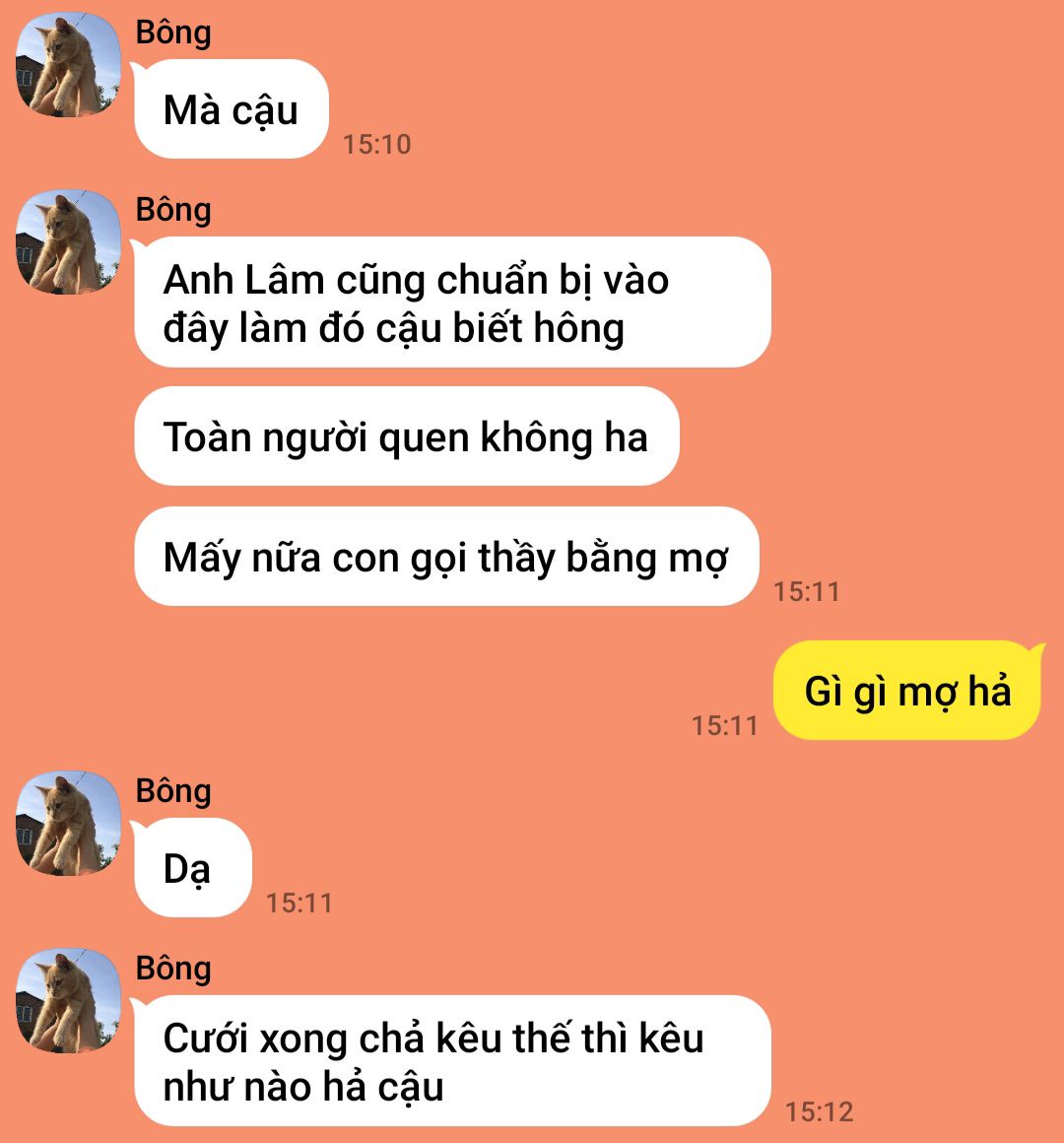This screenshot has width=1064, height=1143.
Task: Open Bông's avatar beside "Cưới xong" message
Action: (68, 1001)
